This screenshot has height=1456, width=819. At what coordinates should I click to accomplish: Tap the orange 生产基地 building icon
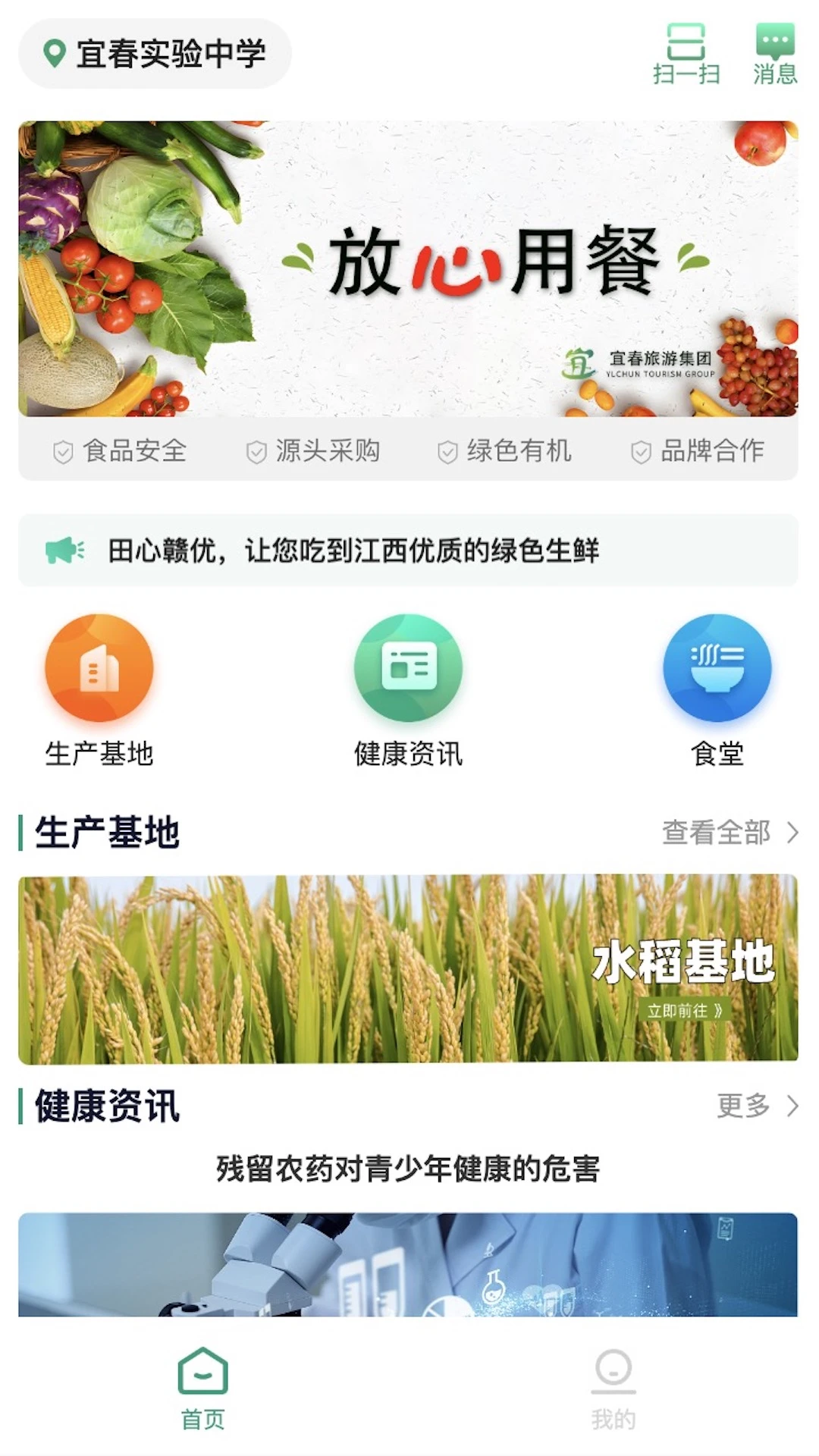pos(98,666)
